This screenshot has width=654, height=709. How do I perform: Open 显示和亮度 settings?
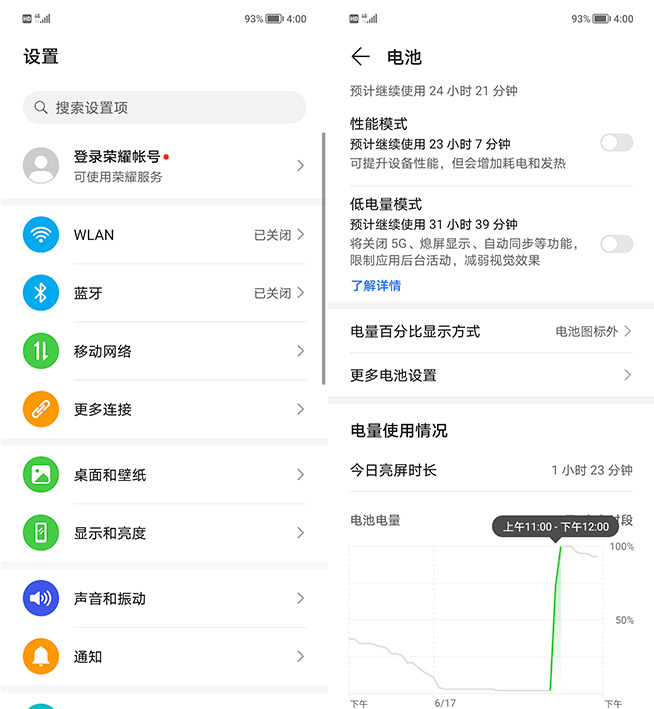pos(164,533)
